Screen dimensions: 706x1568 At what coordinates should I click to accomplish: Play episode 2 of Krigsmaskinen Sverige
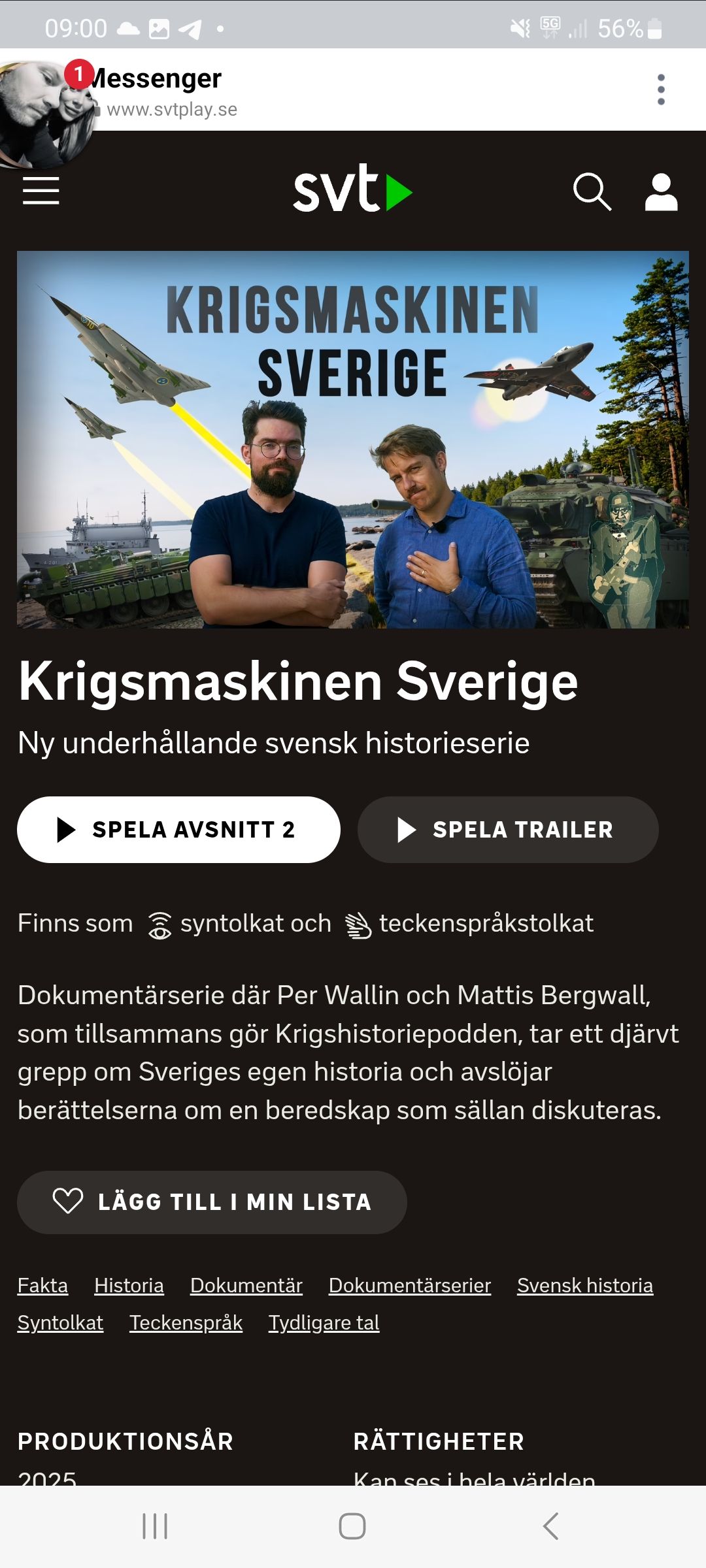(x=178, y=829)
